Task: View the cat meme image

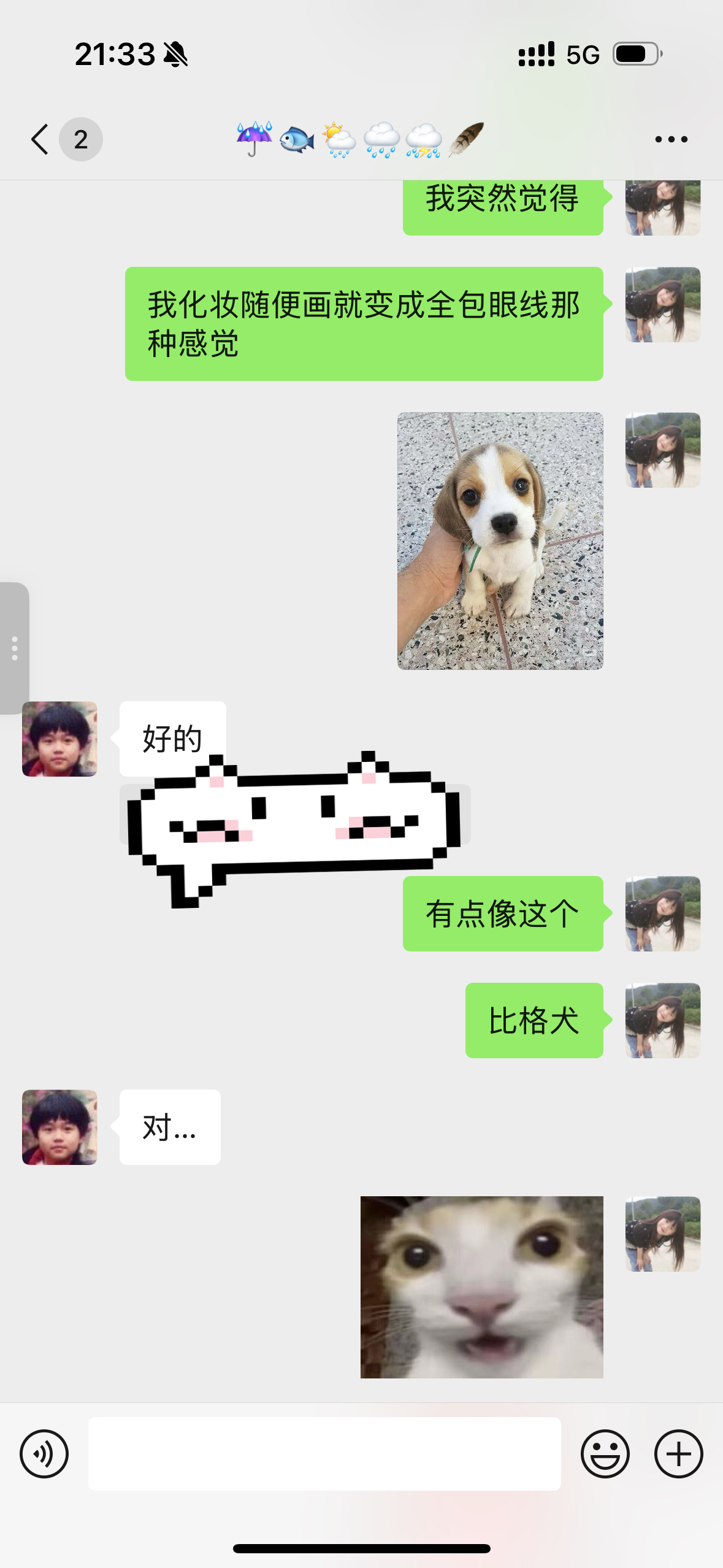Action: pos(482,1287)
